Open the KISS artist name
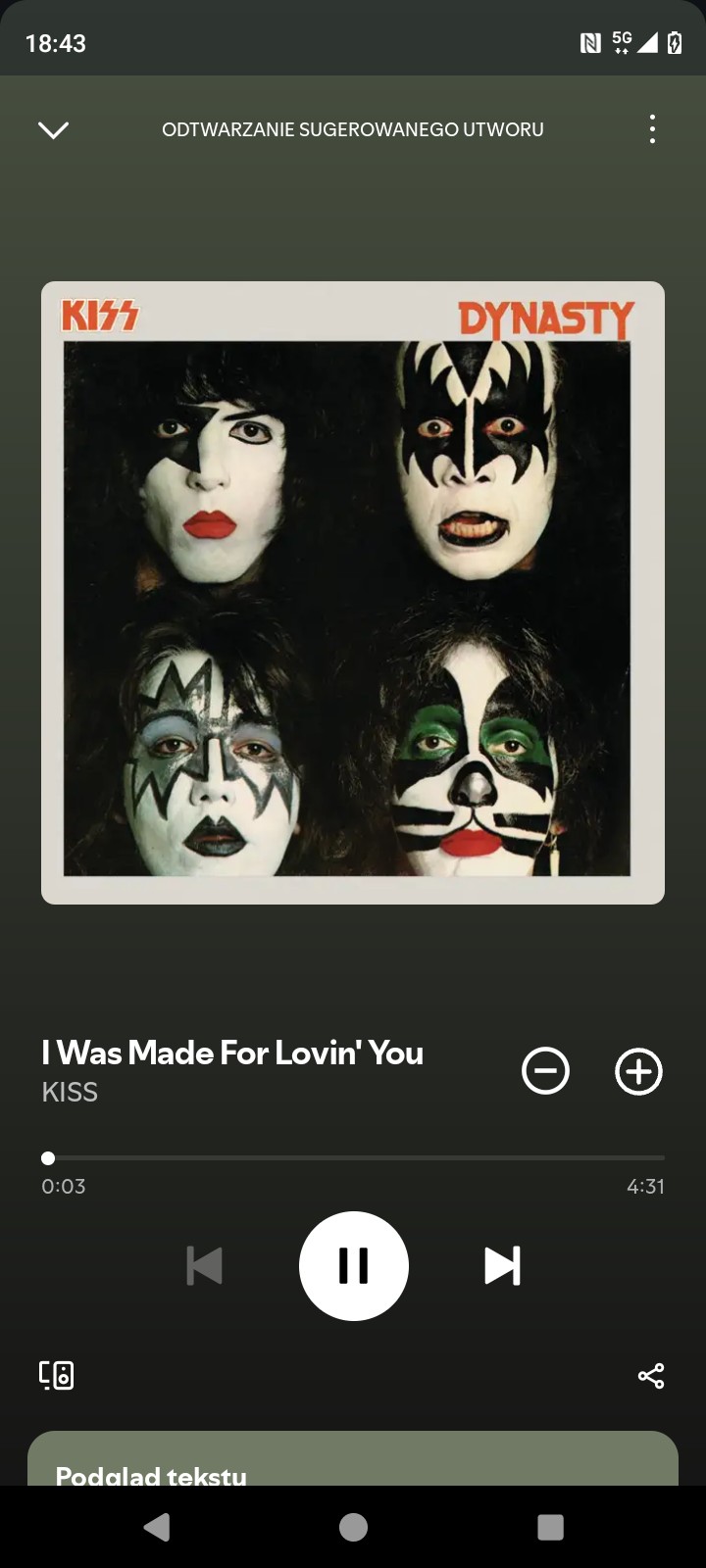The height and width of the screenshot is (1568, 706). coord(70,1092)
